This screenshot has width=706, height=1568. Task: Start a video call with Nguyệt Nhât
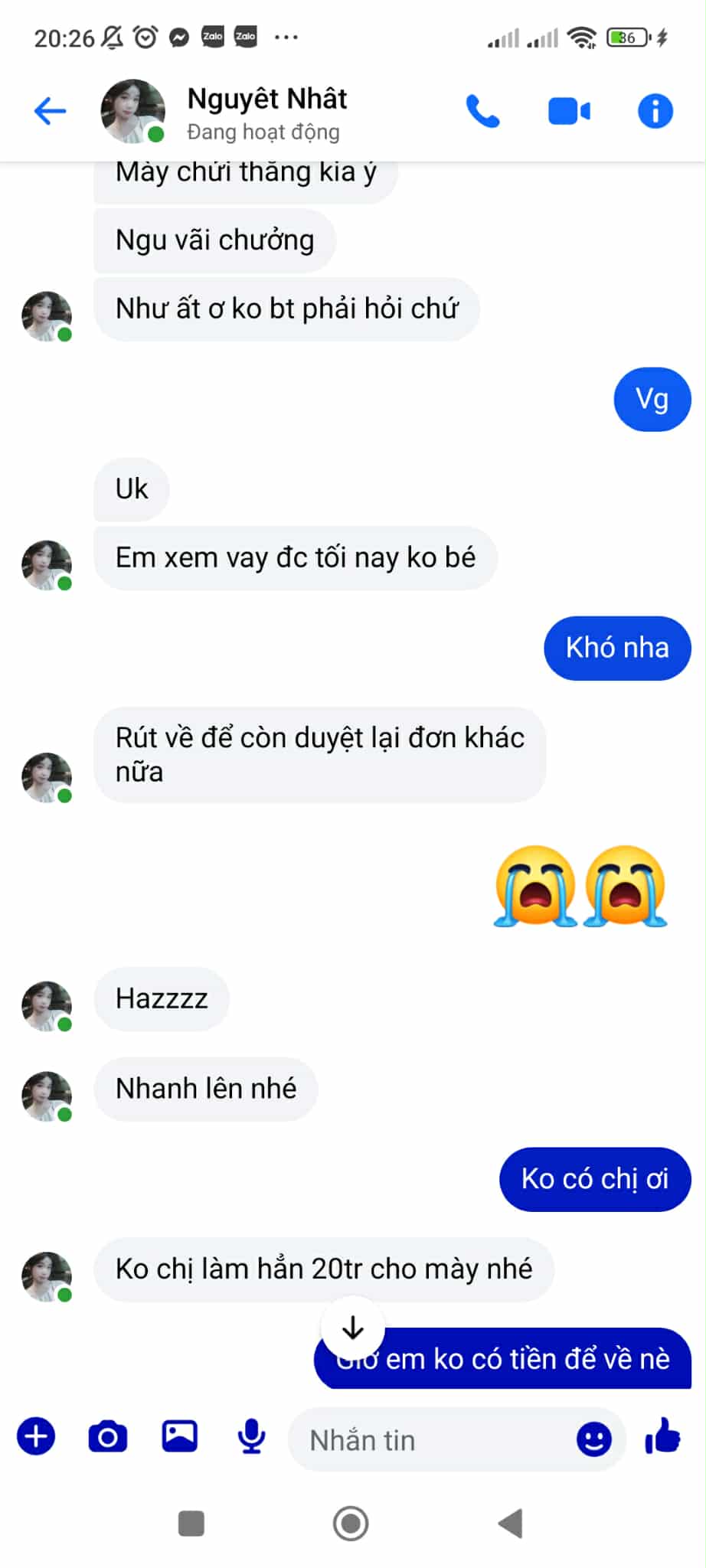(569, 112)
